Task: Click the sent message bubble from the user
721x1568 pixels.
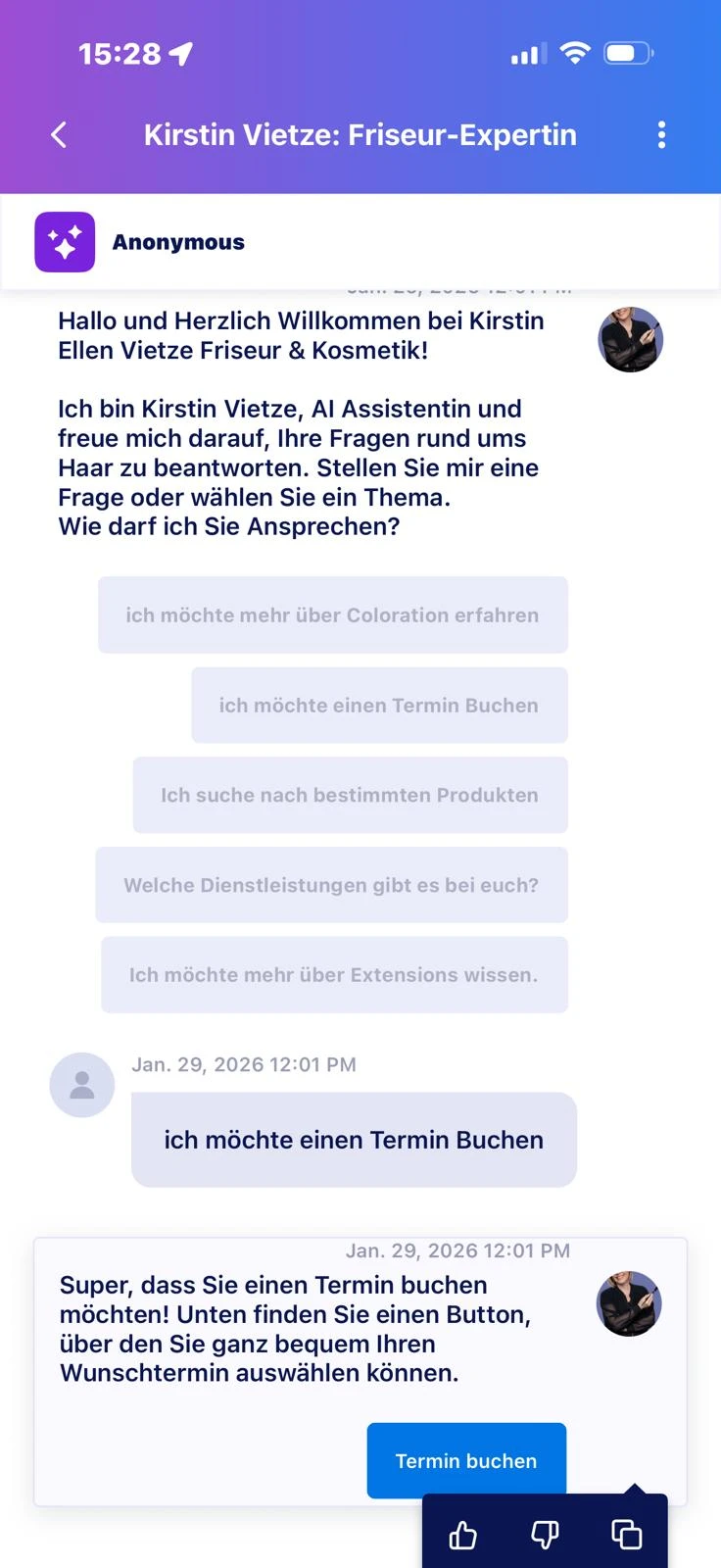Action: click(354, 1140)
